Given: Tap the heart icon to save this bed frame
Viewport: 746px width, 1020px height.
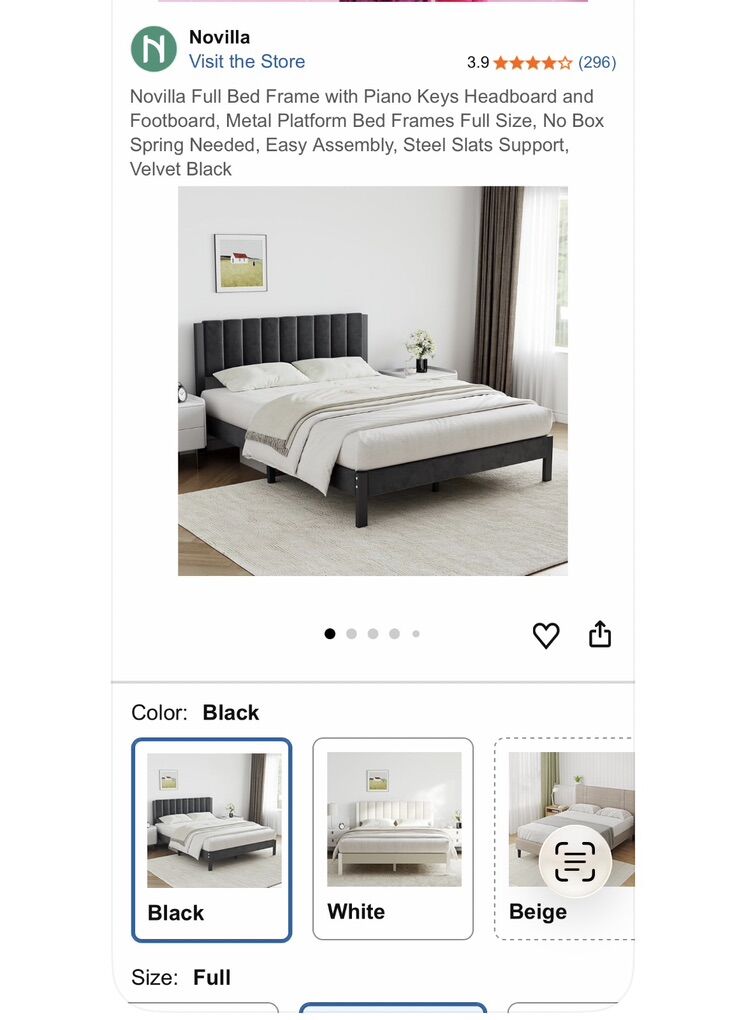Looking at the screenshot, I should pyautogui.click(x=546, y=634).
